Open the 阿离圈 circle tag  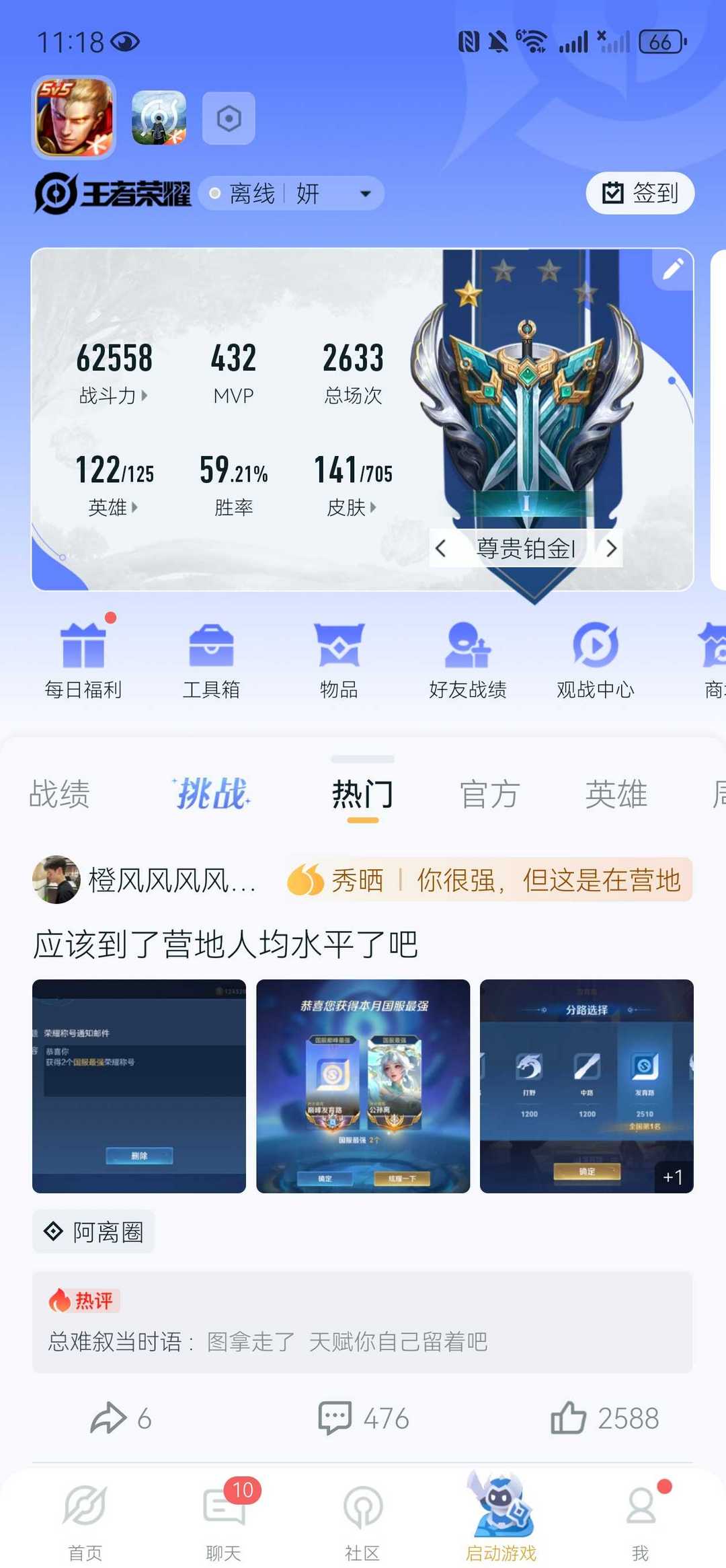tap(93, 1232)
